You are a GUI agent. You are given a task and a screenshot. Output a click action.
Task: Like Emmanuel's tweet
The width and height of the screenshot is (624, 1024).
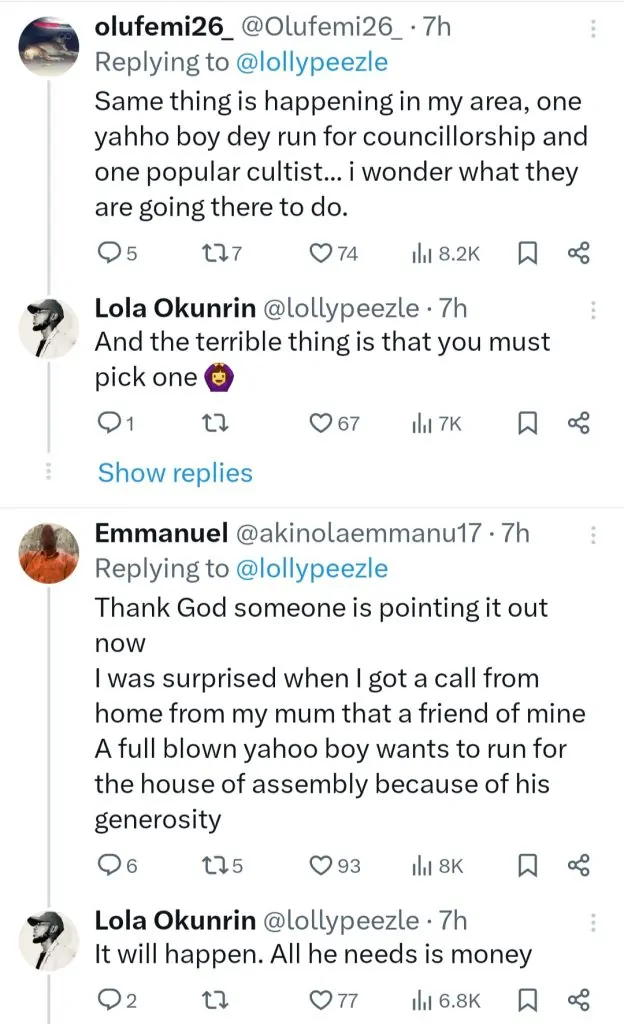tap(321, 866)
